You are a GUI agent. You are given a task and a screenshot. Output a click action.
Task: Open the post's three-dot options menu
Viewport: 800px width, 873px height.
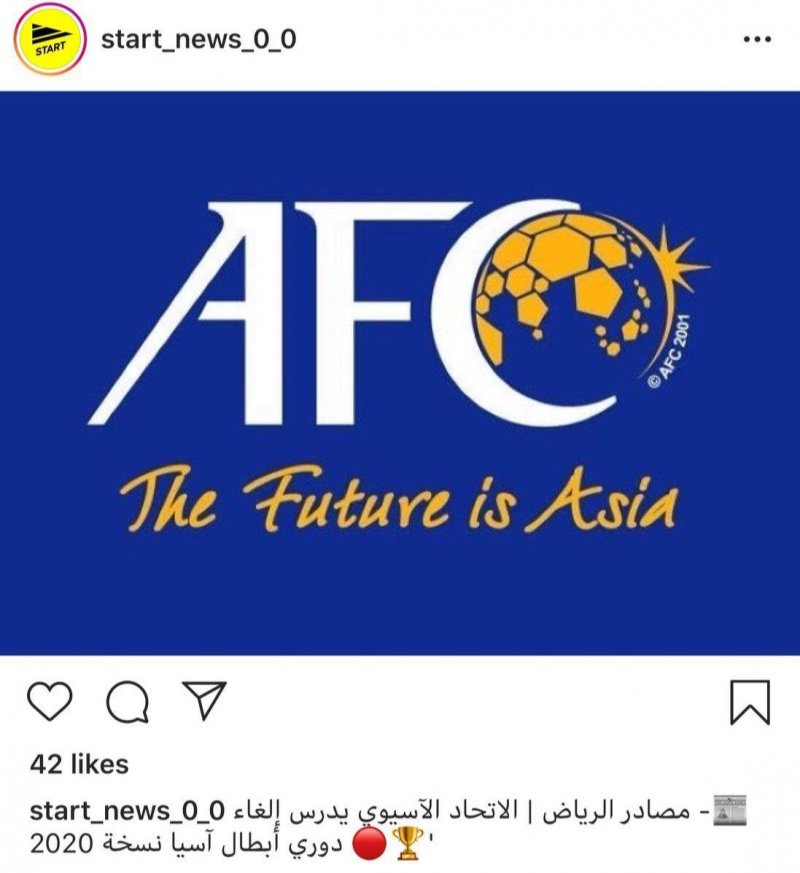(x=756, y=40)
